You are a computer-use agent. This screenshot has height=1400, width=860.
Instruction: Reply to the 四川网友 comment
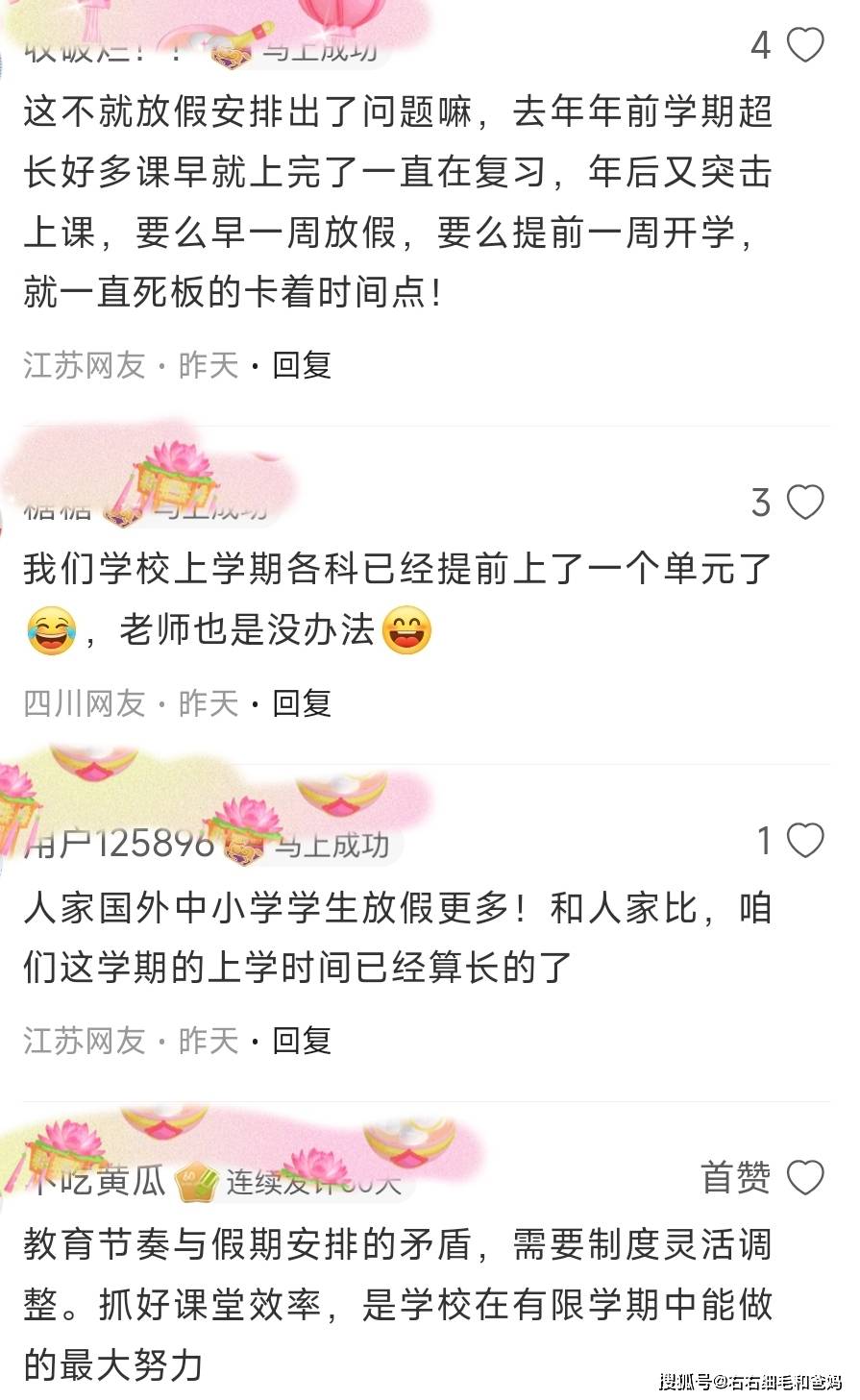pyautogui.click(x=302, y=703)
